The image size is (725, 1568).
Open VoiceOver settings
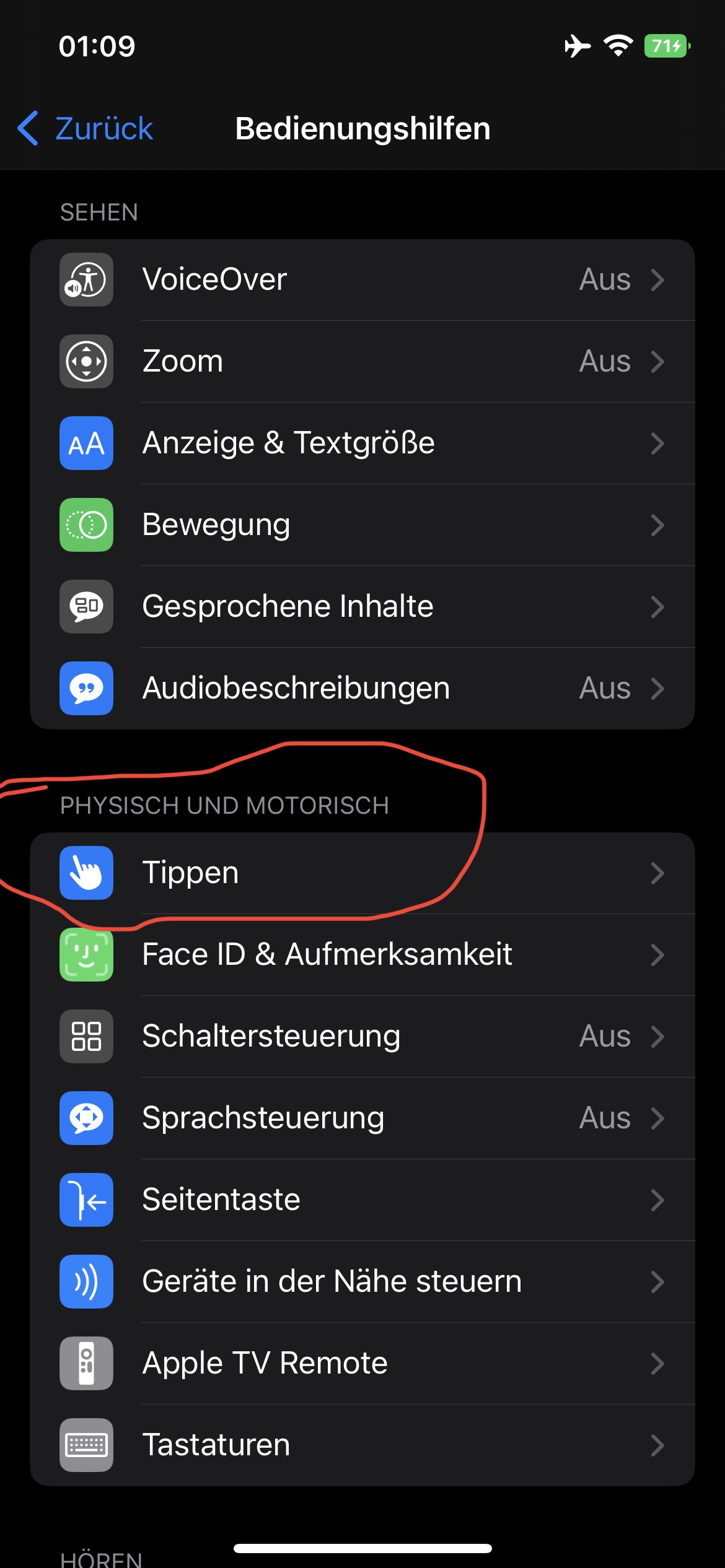pyautogui.click(x=362, y=279)
